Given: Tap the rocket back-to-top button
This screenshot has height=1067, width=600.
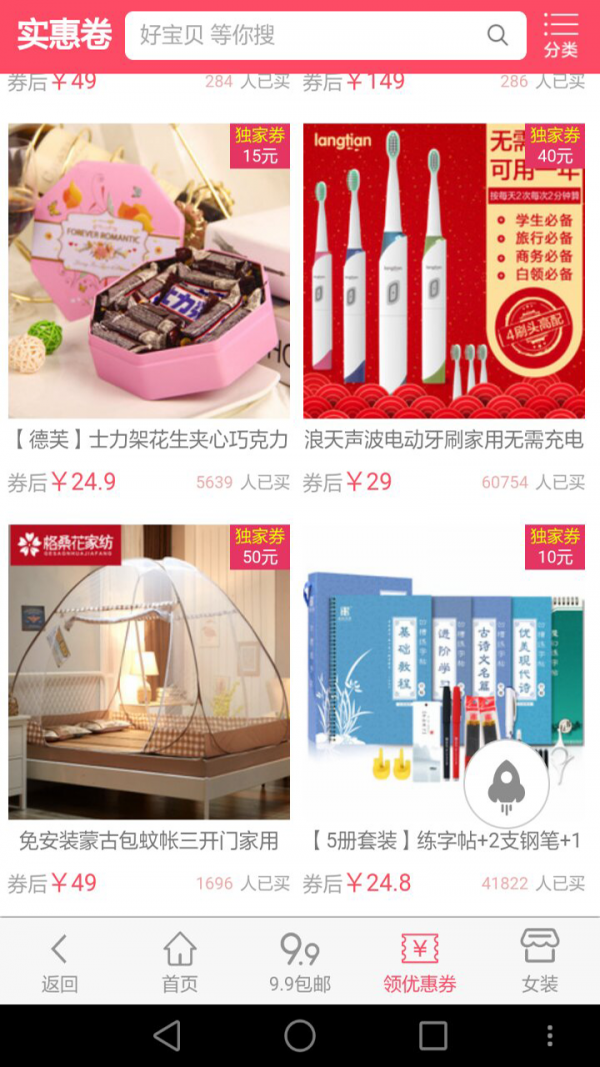Looking at the screenshot, I should click(506, 783).
